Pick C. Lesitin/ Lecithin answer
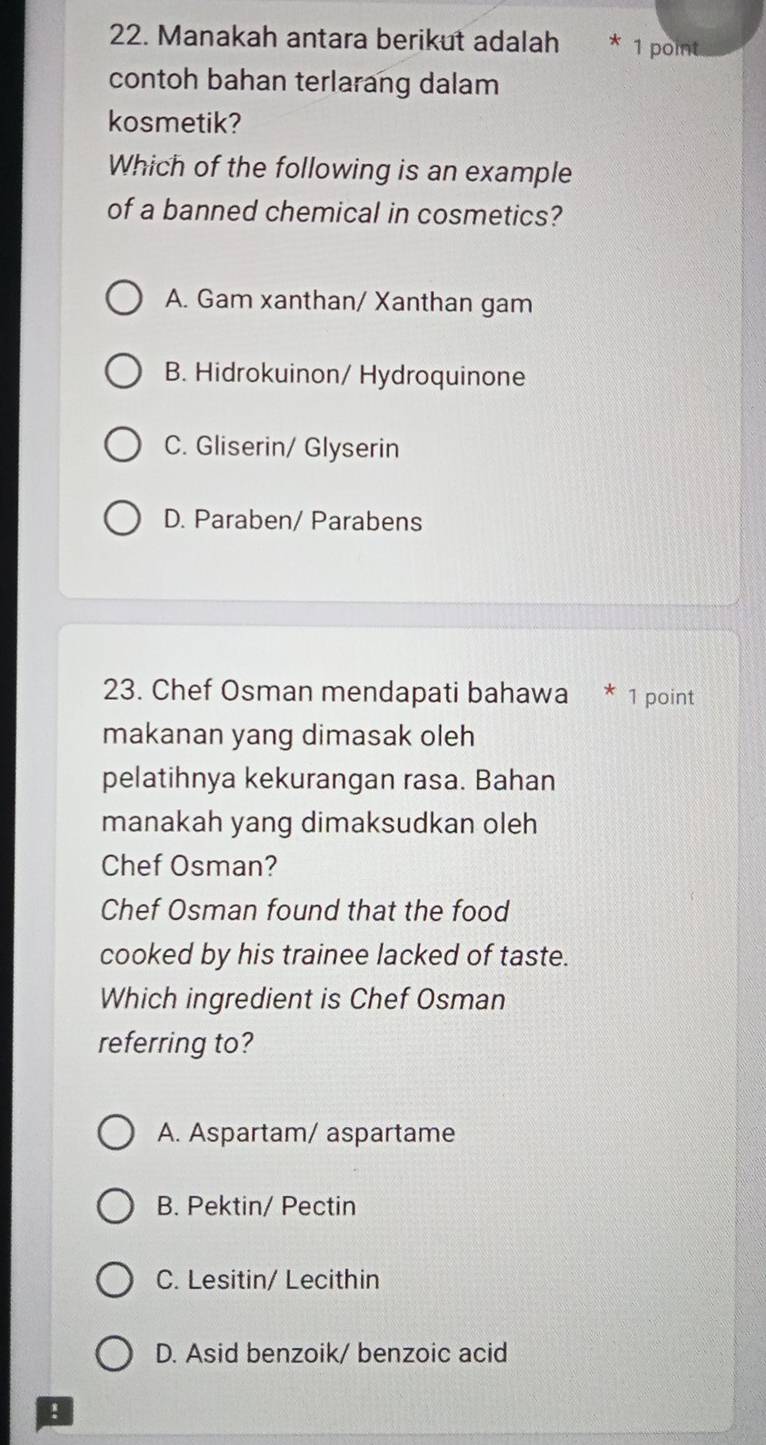The image size is (766, 1445). (x=116, y=1280)
